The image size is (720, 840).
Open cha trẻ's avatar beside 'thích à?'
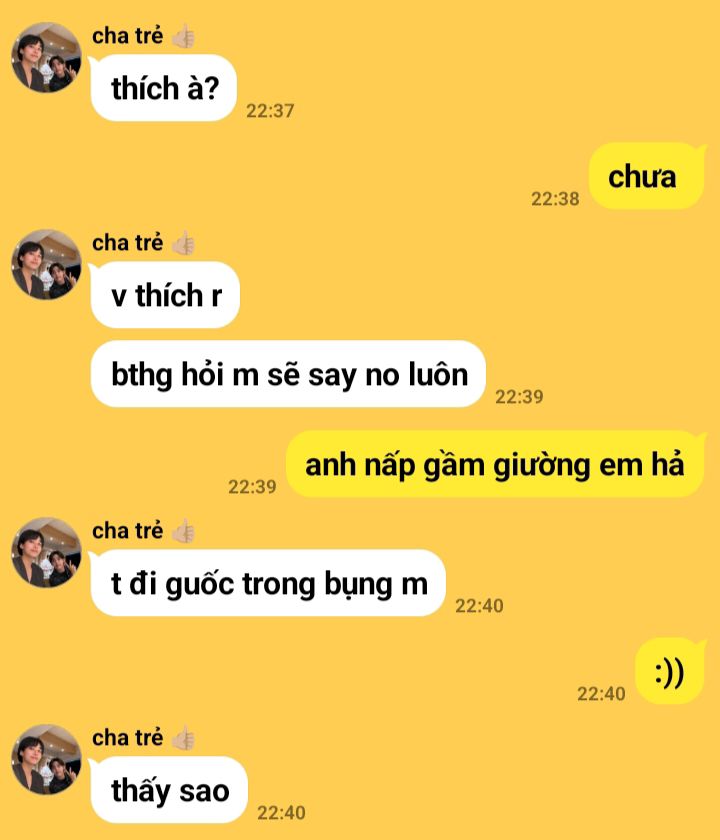[x=46, y=58]
